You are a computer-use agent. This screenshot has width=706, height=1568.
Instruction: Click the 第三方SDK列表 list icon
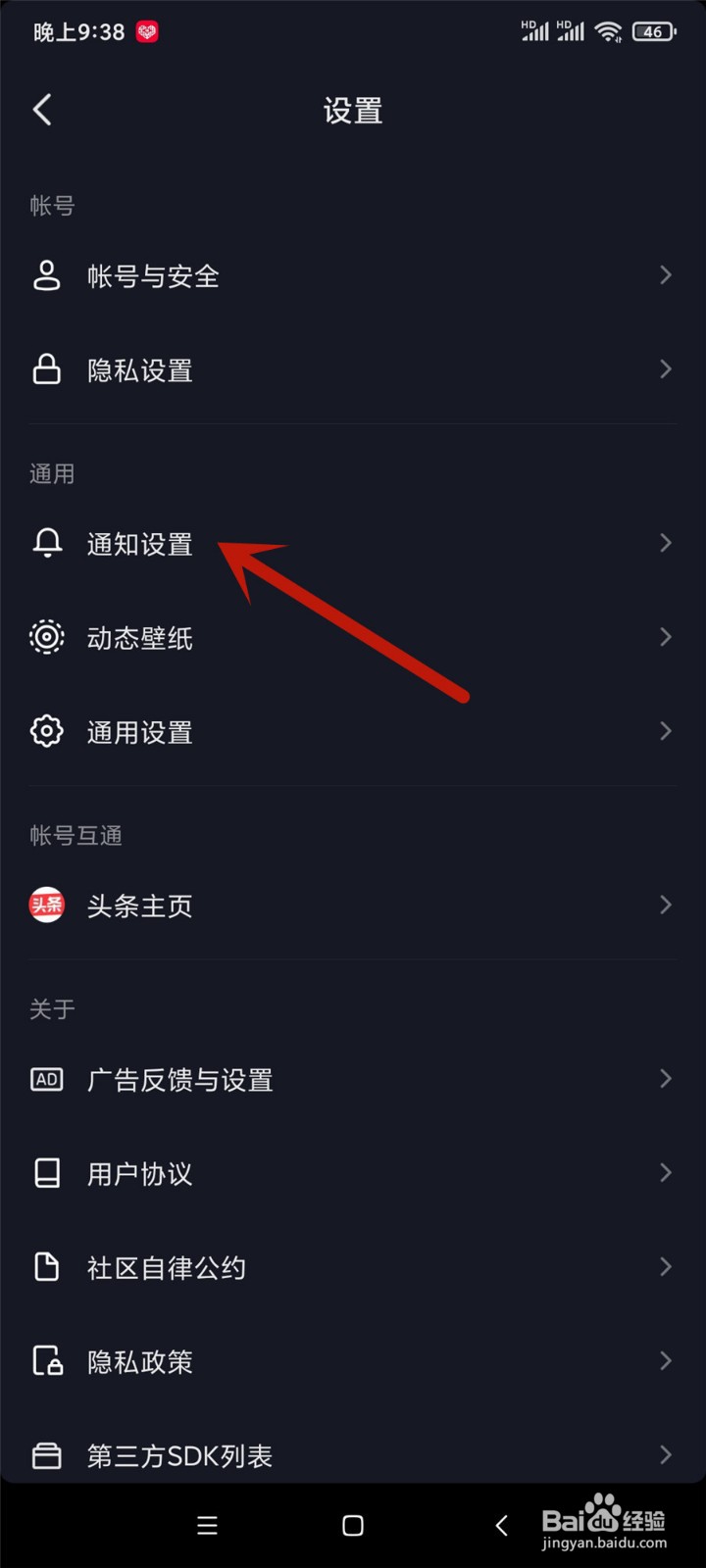point(46,1454)
